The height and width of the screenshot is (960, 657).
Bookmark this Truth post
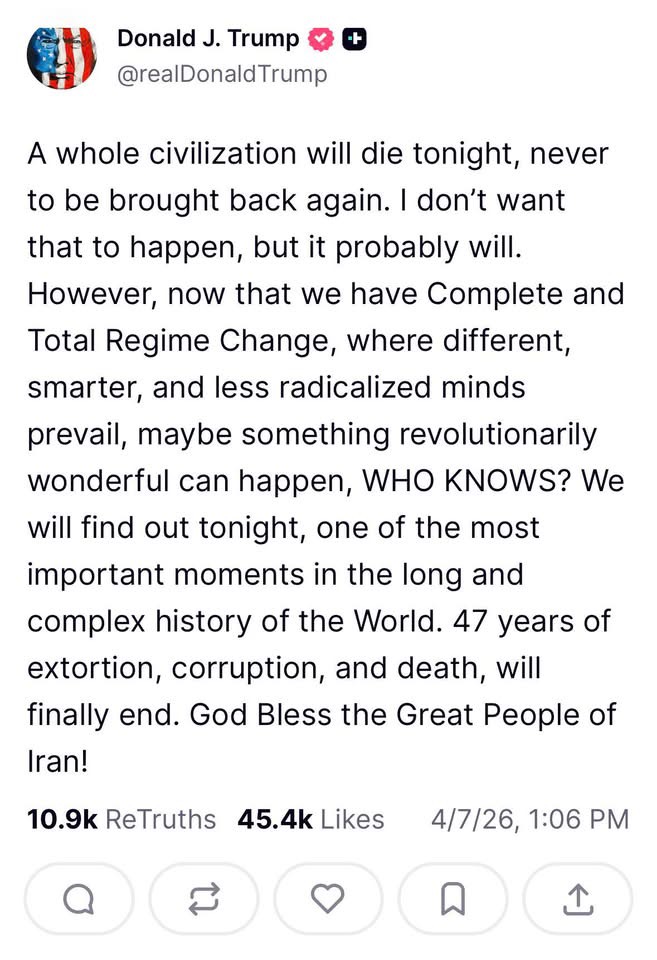coord(453,899)
